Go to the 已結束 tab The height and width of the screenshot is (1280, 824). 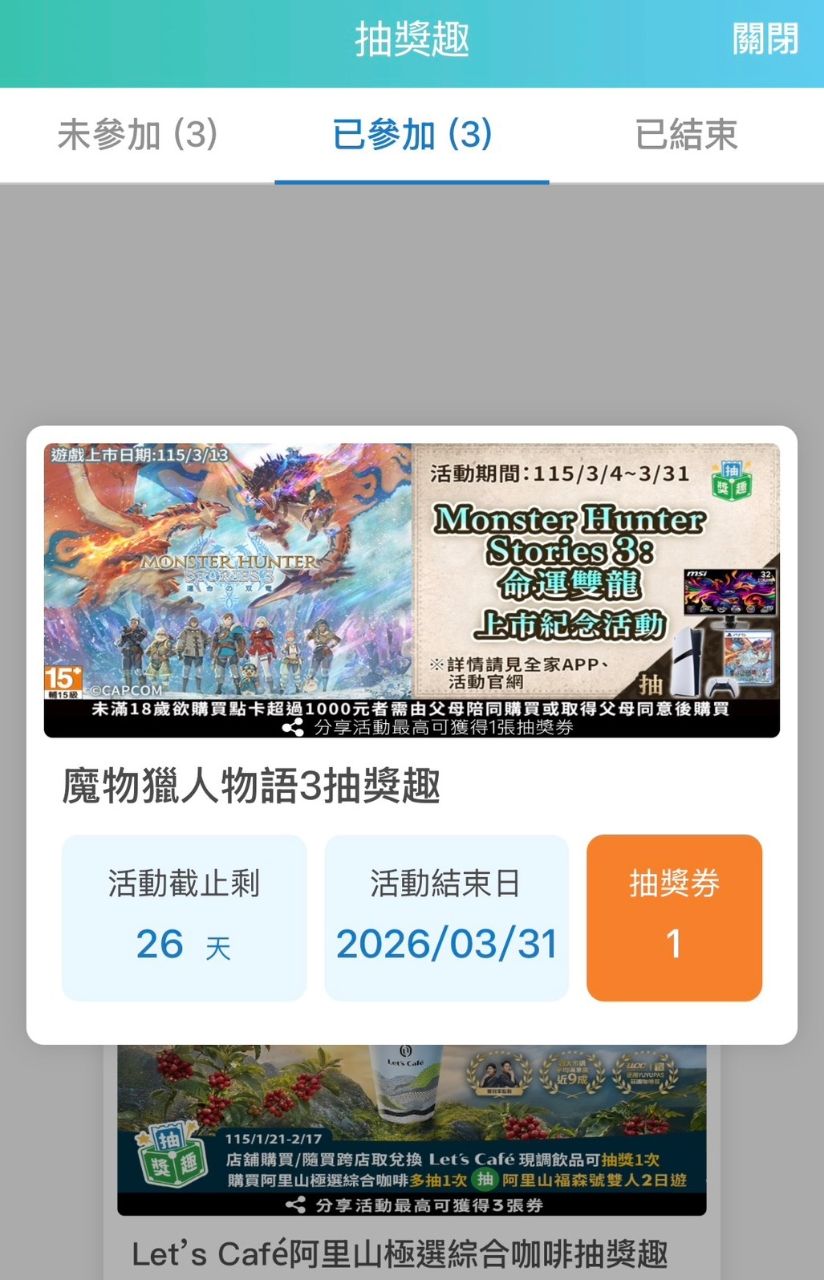coord(686,135)
